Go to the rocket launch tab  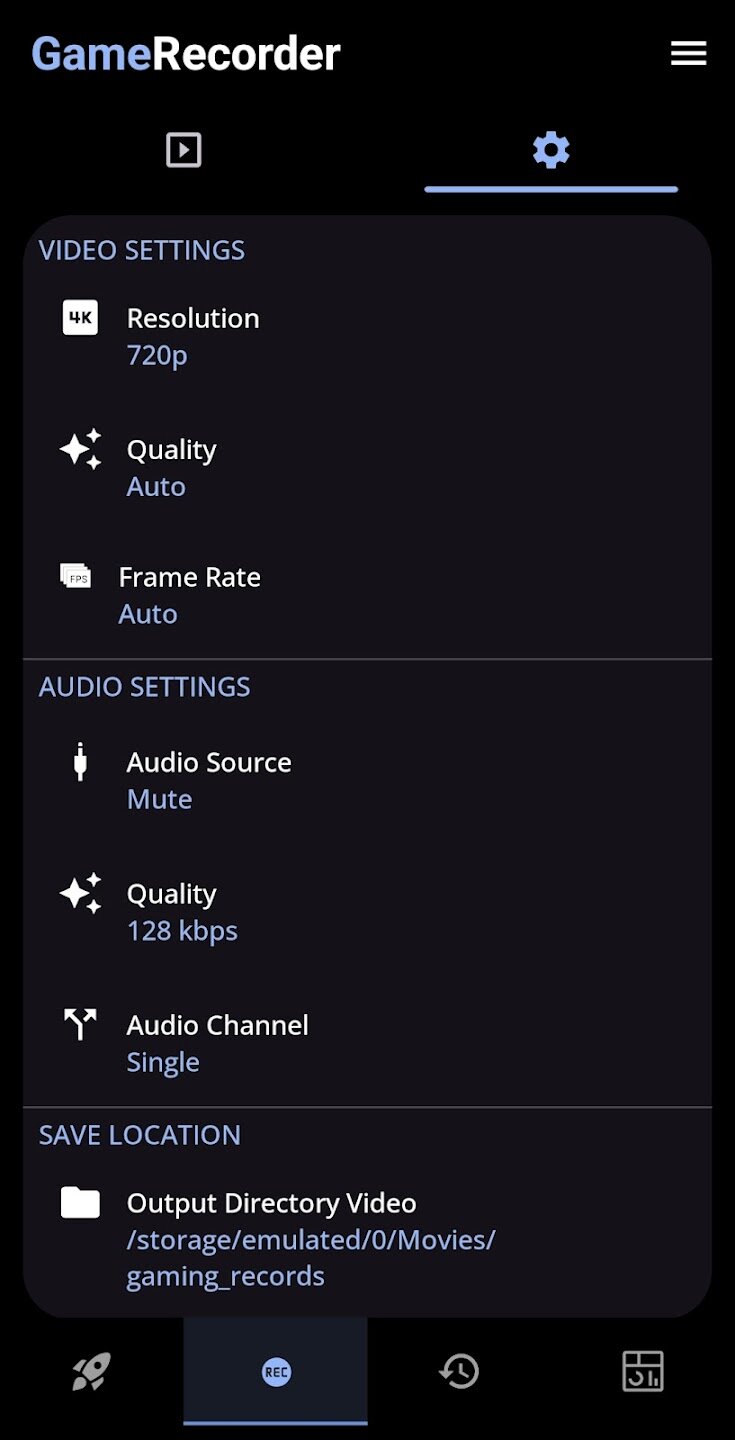click(x=92, y=1371)
